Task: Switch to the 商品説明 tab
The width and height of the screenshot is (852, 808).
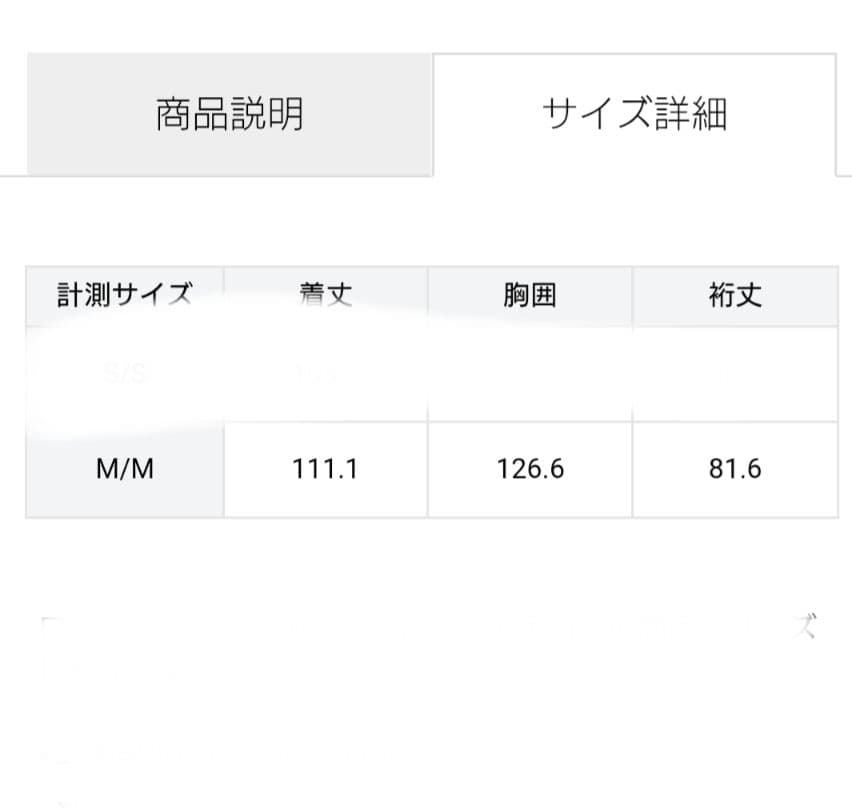Action: 229,114
